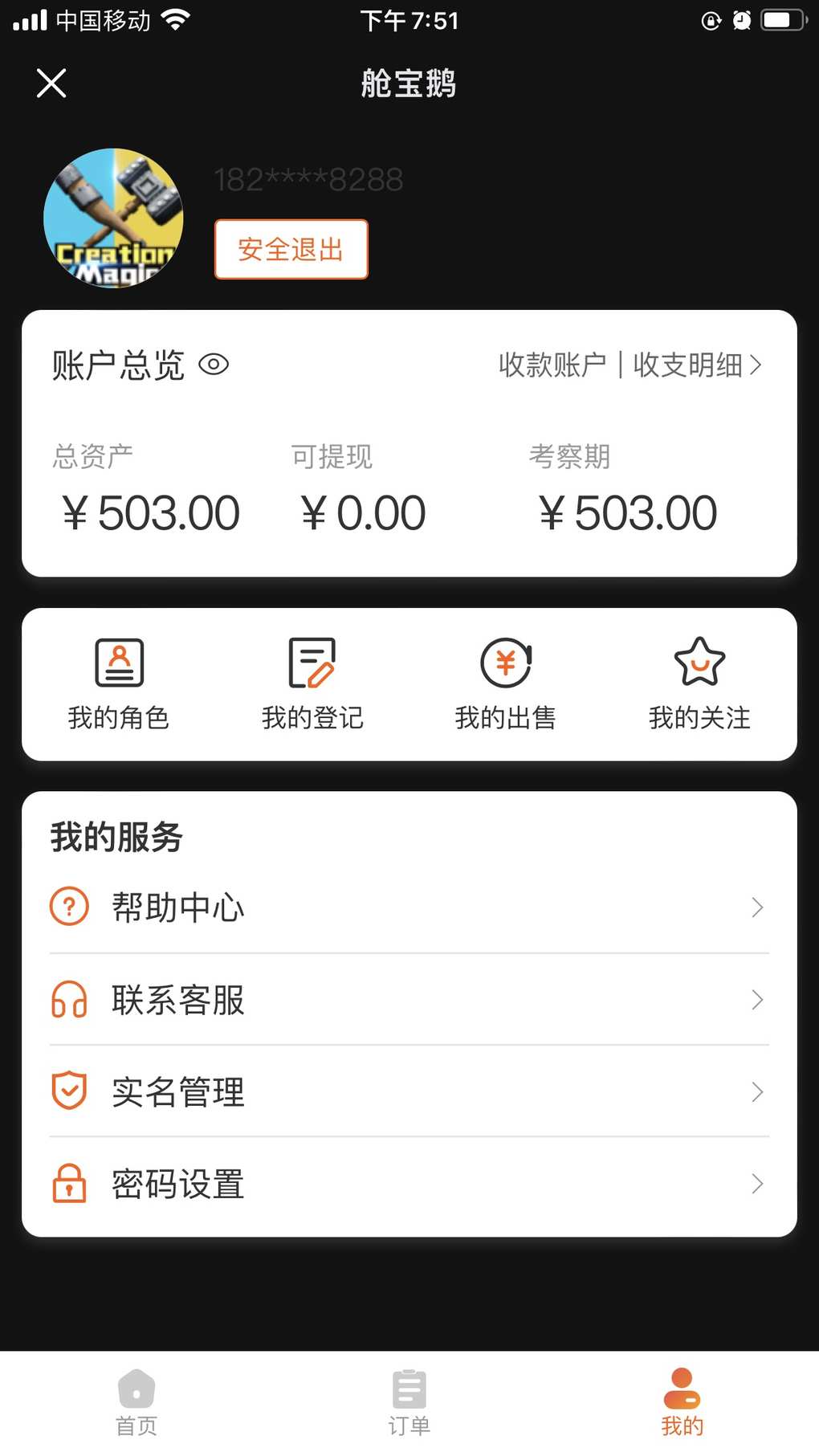Close the 舱宝鹅 page
This screenshot has height=1456, width=819.
point(51,83)
